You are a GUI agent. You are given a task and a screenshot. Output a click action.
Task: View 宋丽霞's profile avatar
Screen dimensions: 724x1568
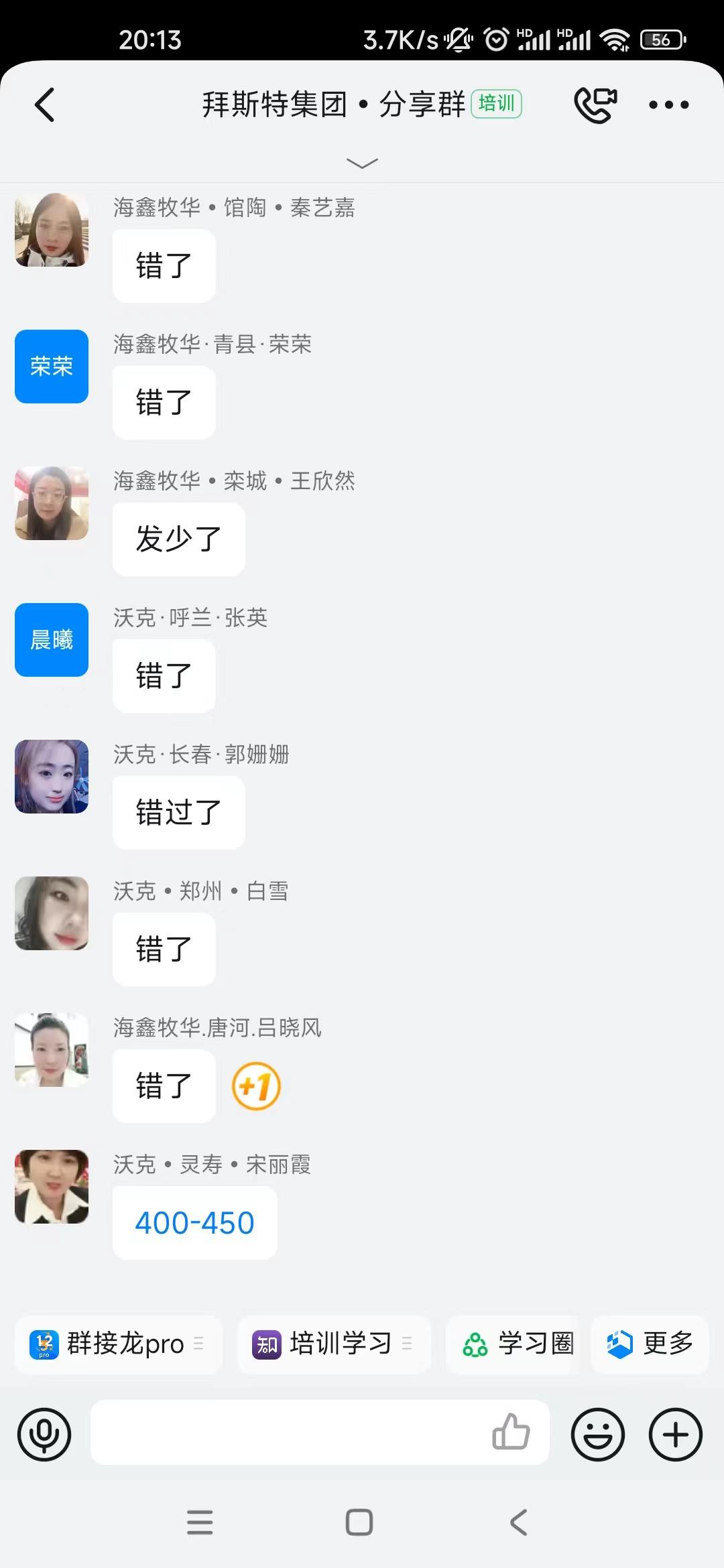click(52, 1187)
